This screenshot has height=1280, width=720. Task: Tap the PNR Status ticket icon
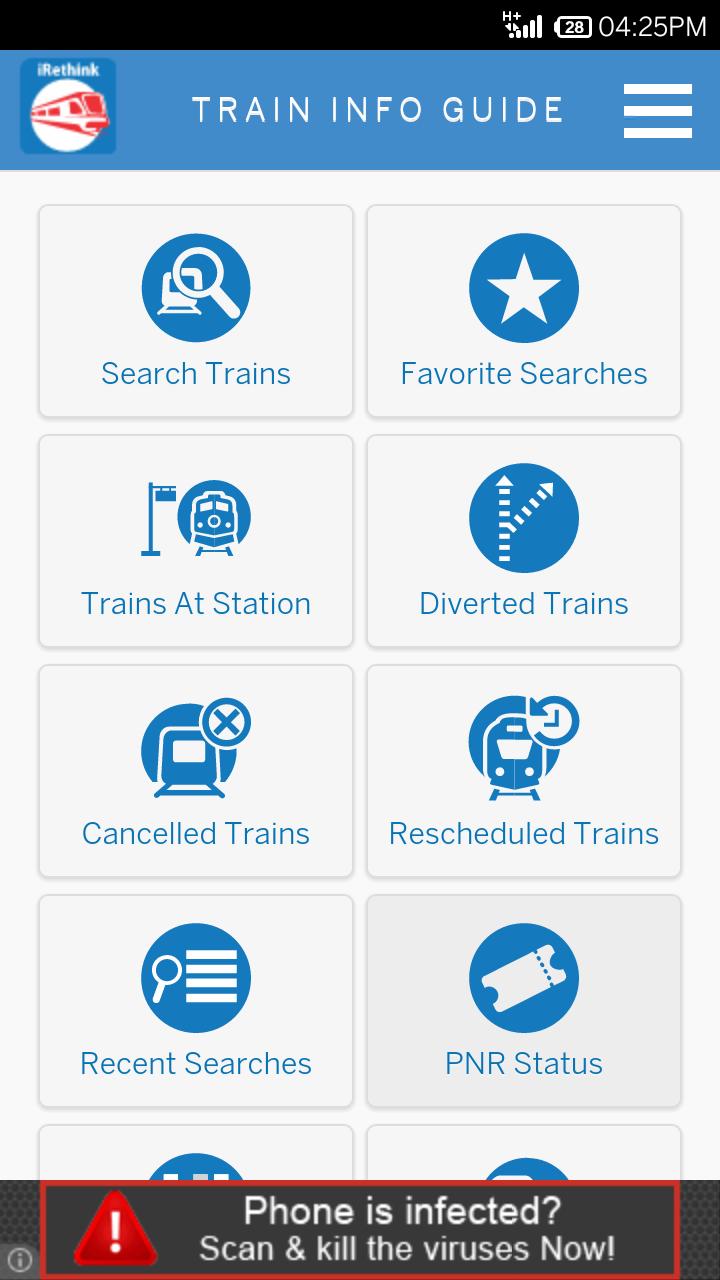pyautogui.click(x=523, y=977)
